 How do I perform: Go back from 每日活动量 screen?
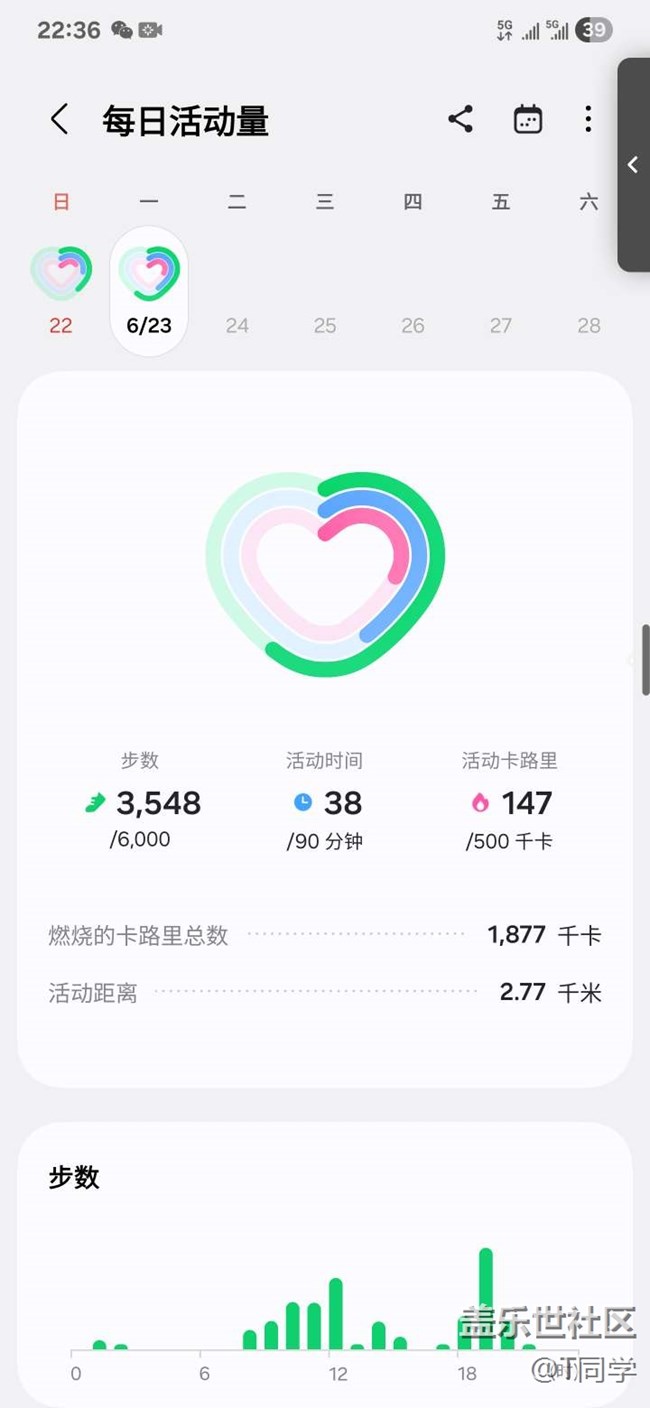(60, 120)
